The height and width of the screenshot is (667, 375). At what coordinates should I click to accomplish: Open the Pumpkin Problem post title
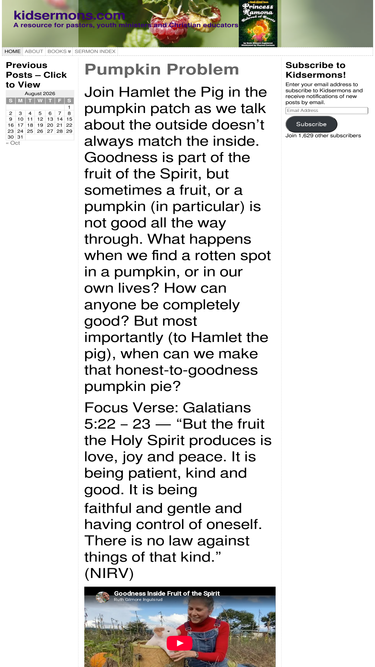click(162, 69)
